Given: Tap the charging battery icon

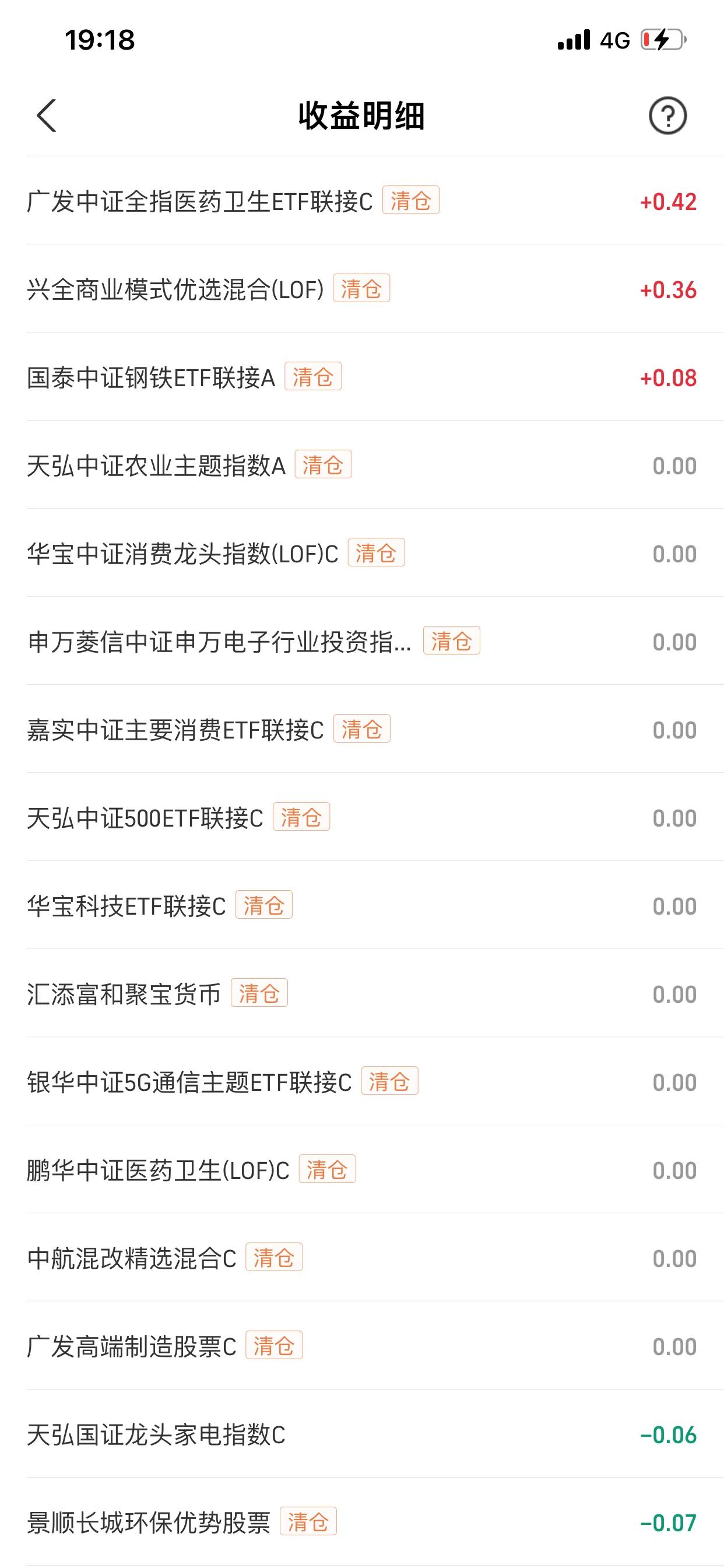Looking at the screenshot, I should pyautogui.click(x=660, y=39).
